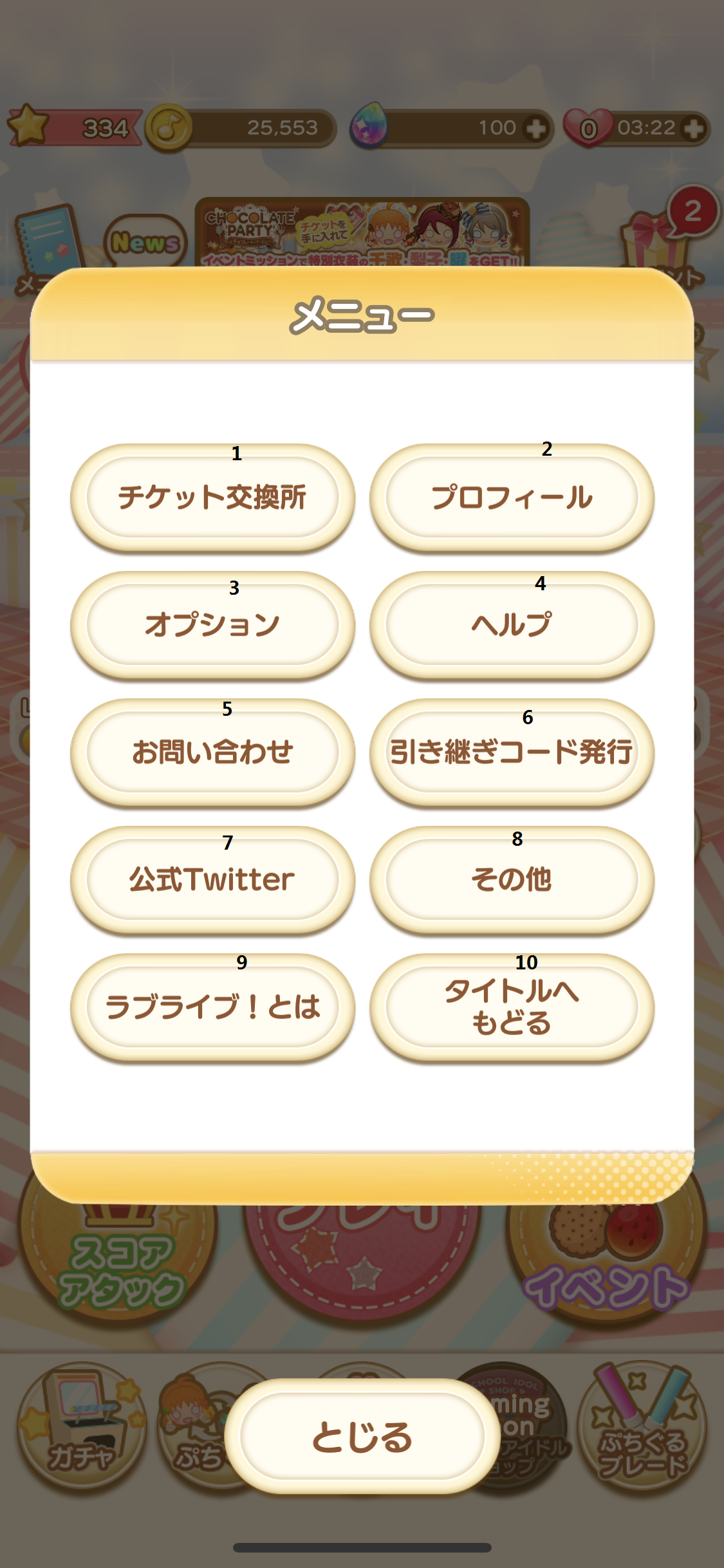Image resolution: width=724 pixels, height=1568 pixels.
Task: Tap 引き継ぎコード発行 to issue a transfer code
Action: (x=512, y=752)
